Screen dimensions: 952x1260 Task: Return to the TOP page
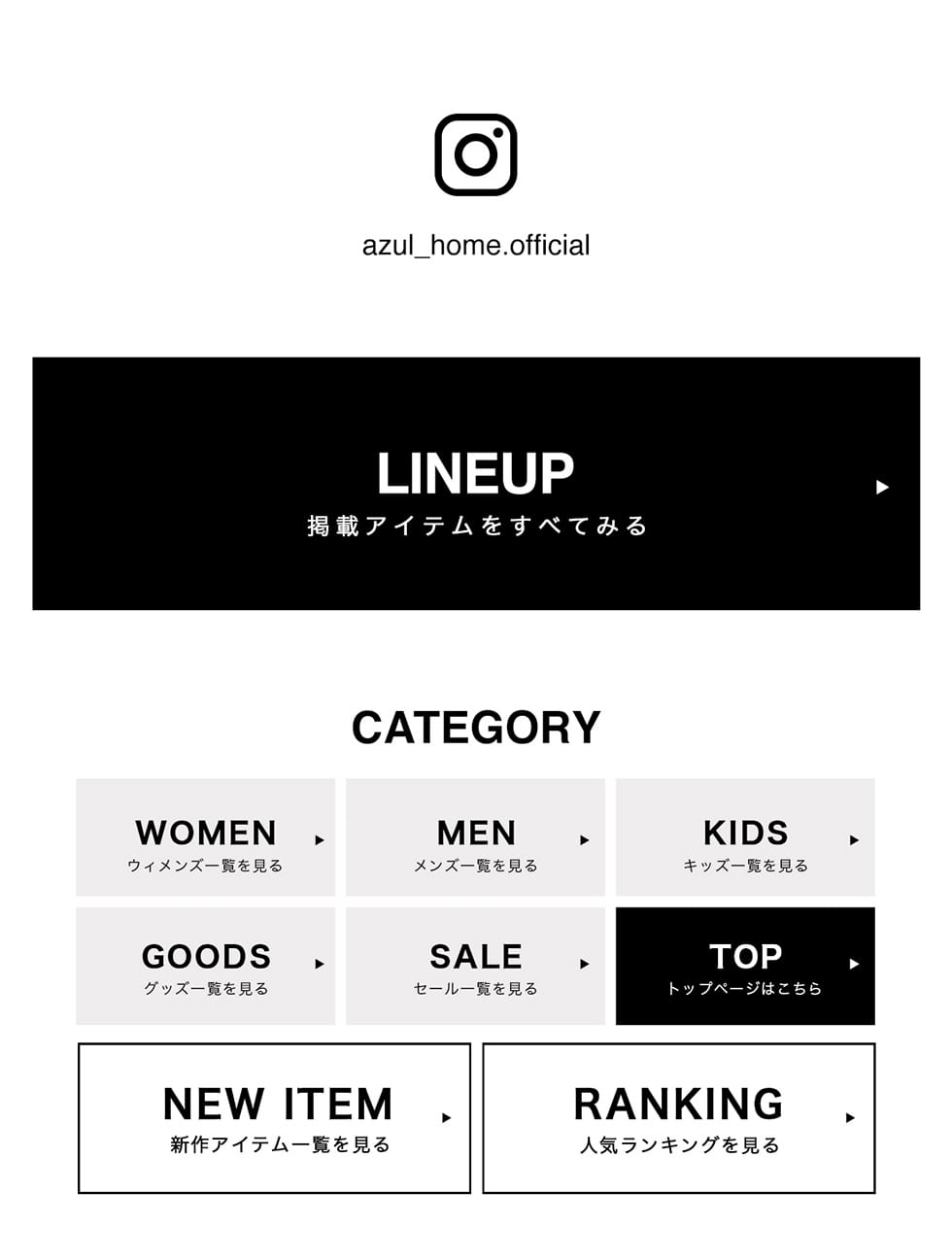[745, 966]
